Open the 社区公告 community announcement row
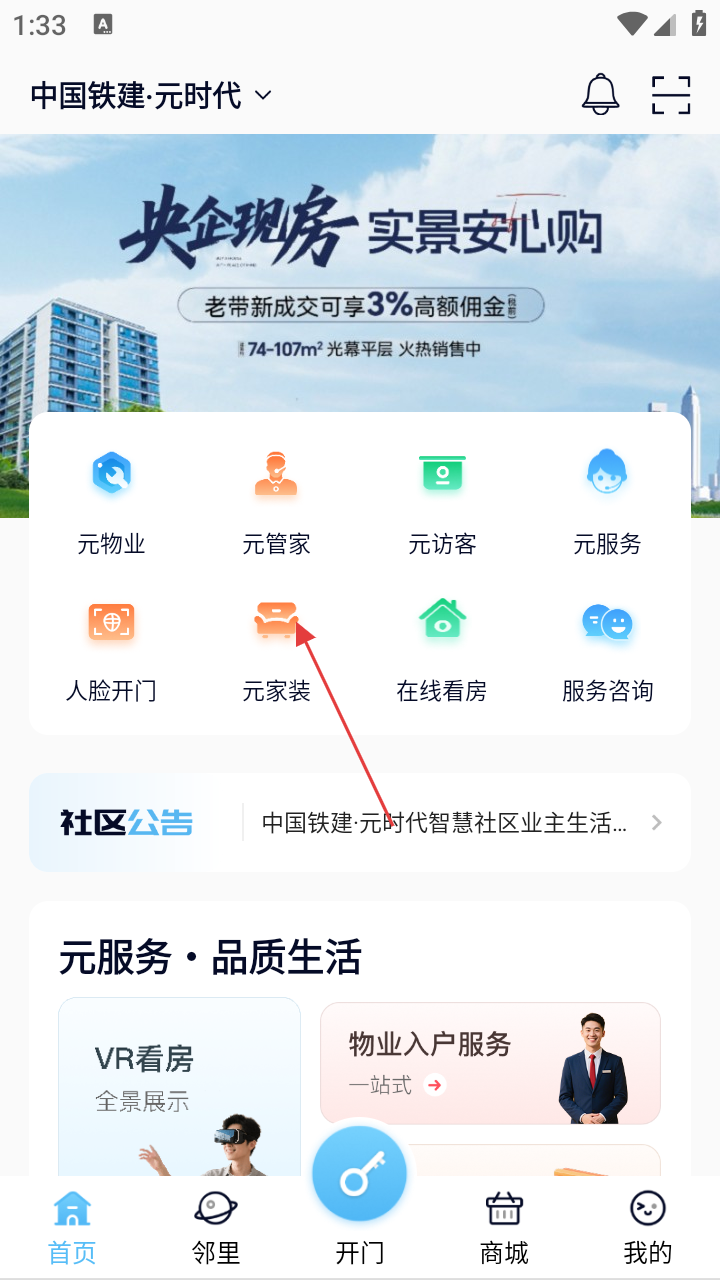Image resolution: width=720 pixels, height=1280 pixels. (360, 822)
